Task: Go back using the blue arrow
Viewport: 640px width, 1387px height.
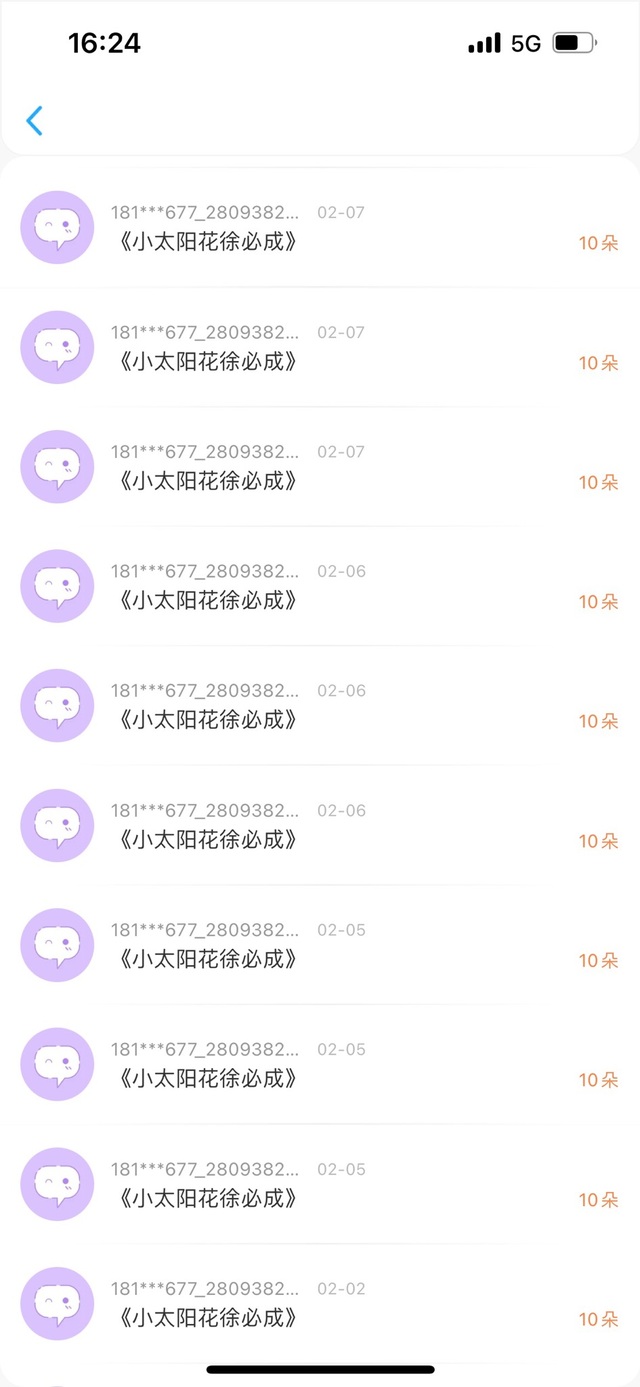Action: 35,121
